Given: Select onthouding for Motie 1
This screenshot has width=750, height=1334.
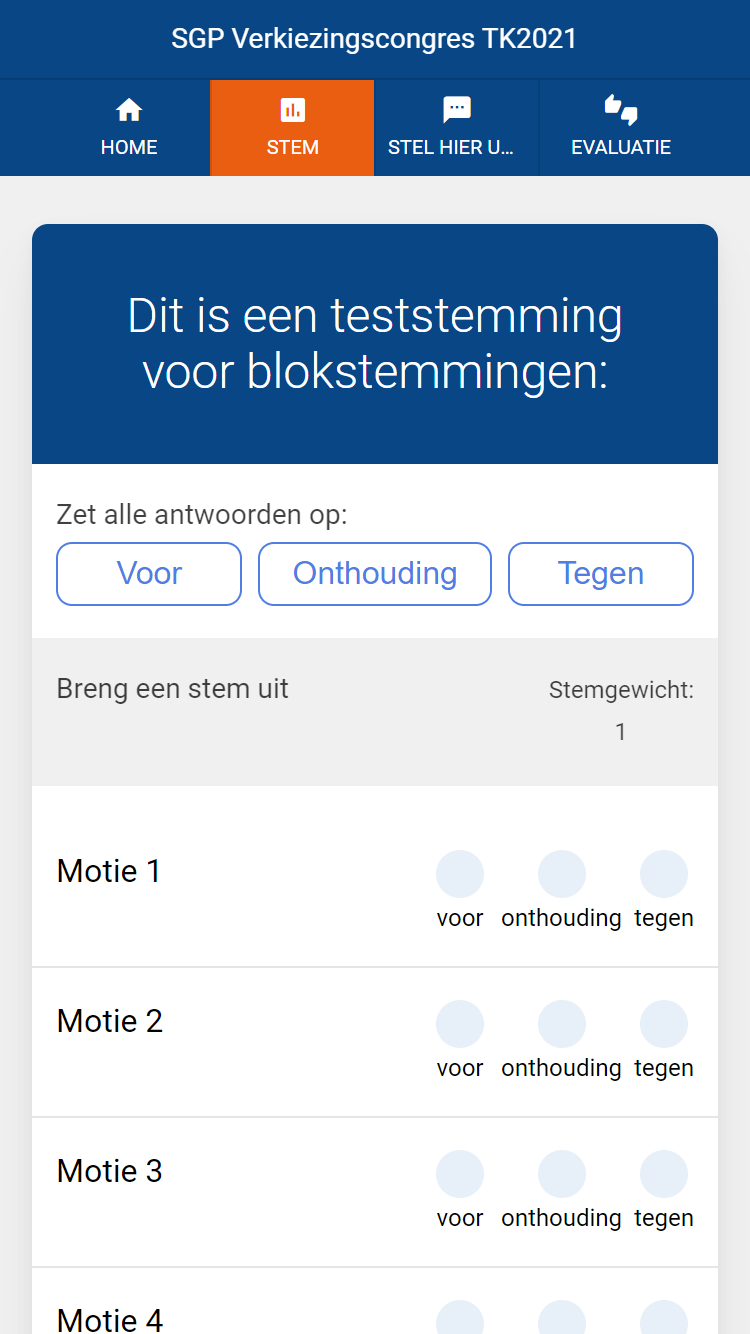Looking at the screenshot, I should click(562, 874).
